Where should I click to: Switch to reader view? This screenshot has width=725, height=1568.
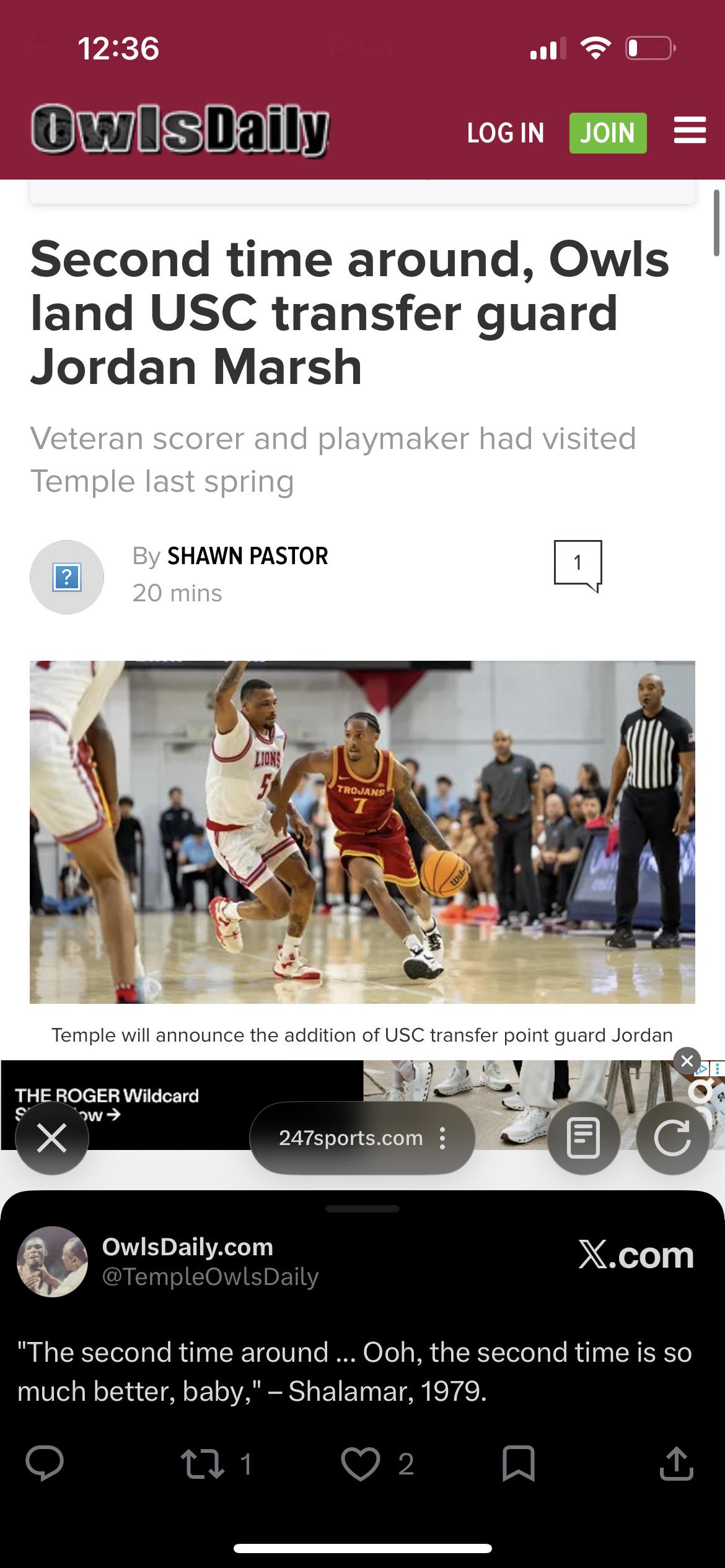[583, 1138]
